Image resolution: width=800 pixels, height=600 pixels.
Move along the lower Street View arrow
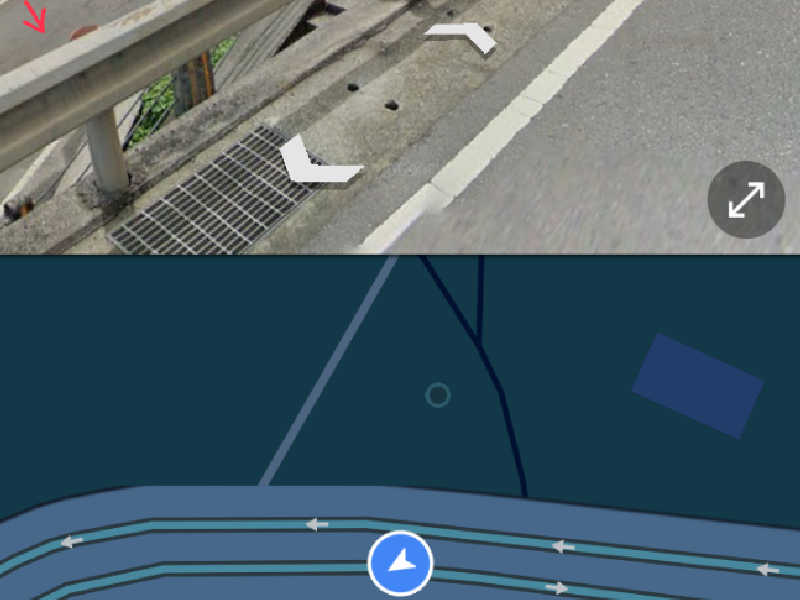click(x=315, y=165)
